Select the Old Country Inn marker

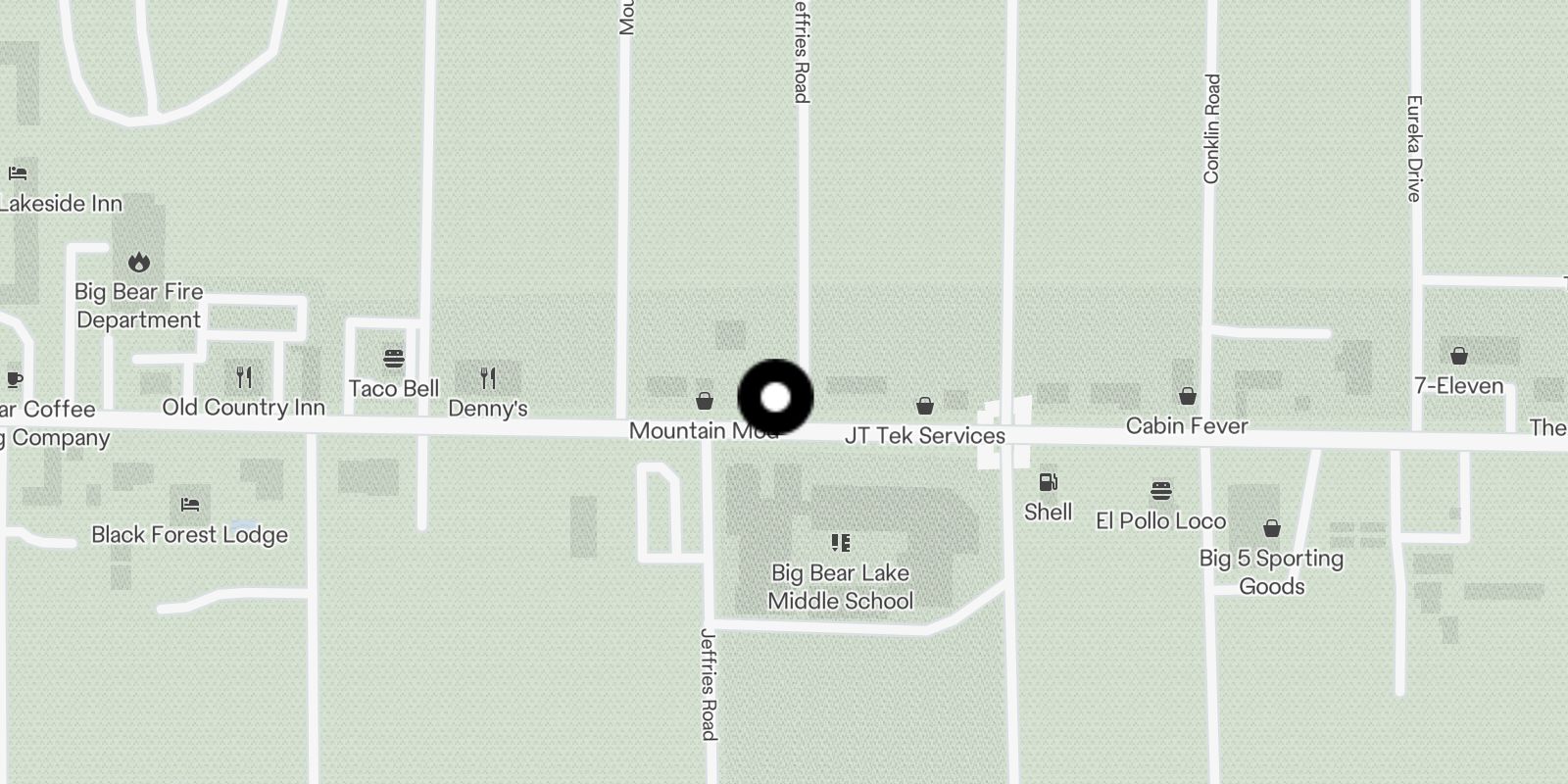244,376
